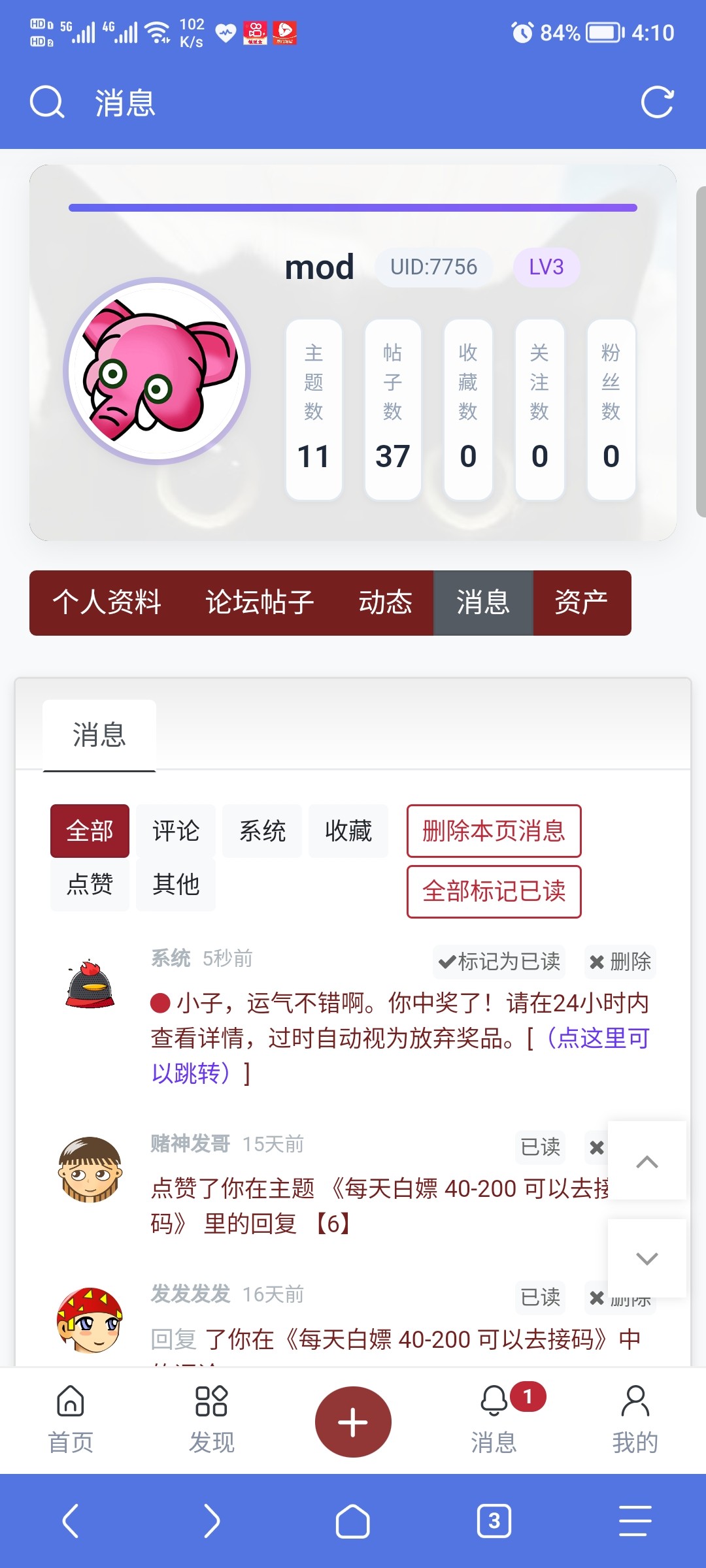Filter messages by 收藏
Screen dimensions: 706x1568
348,831
